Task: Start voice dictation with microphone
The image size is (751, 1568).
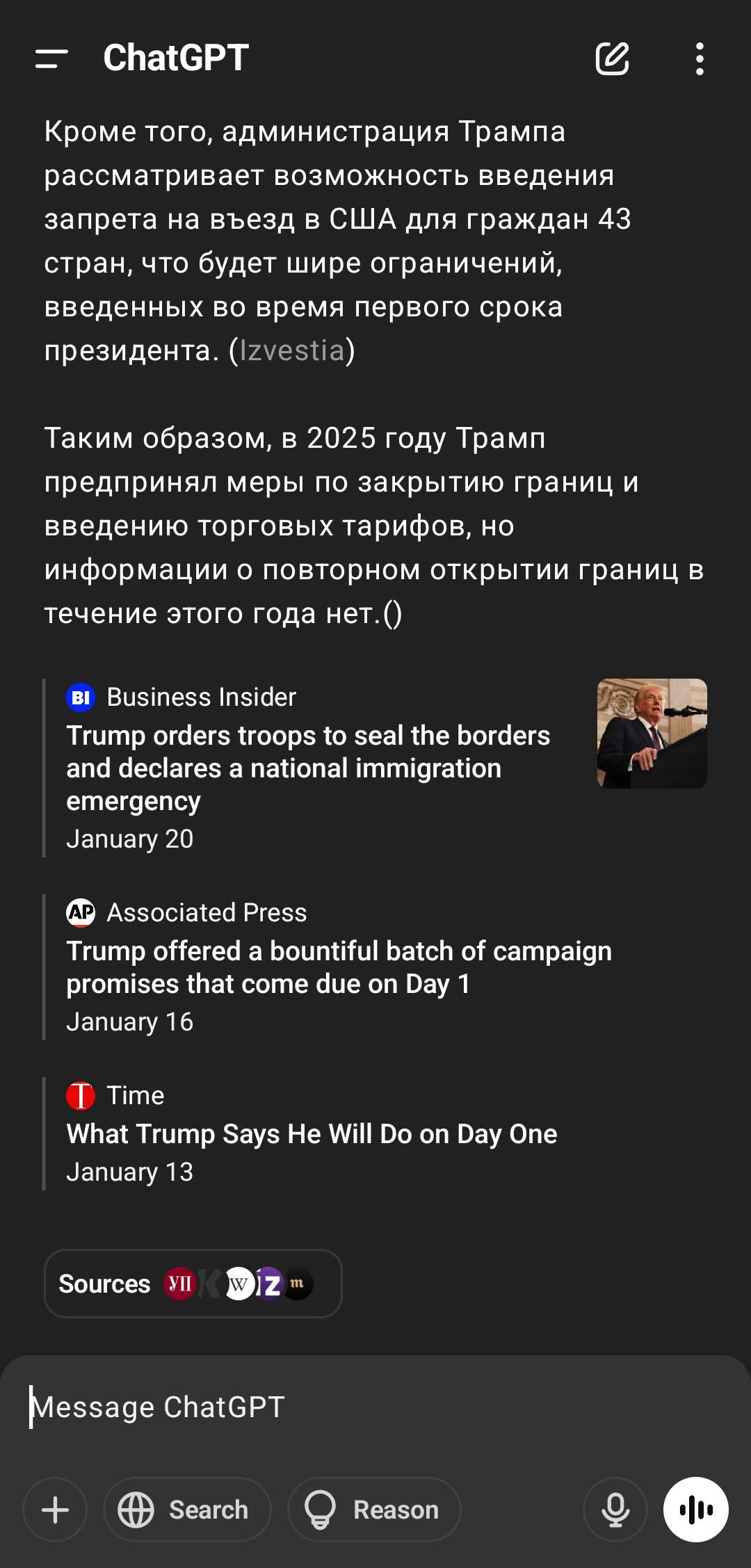Action: [x=615, y=1510]
